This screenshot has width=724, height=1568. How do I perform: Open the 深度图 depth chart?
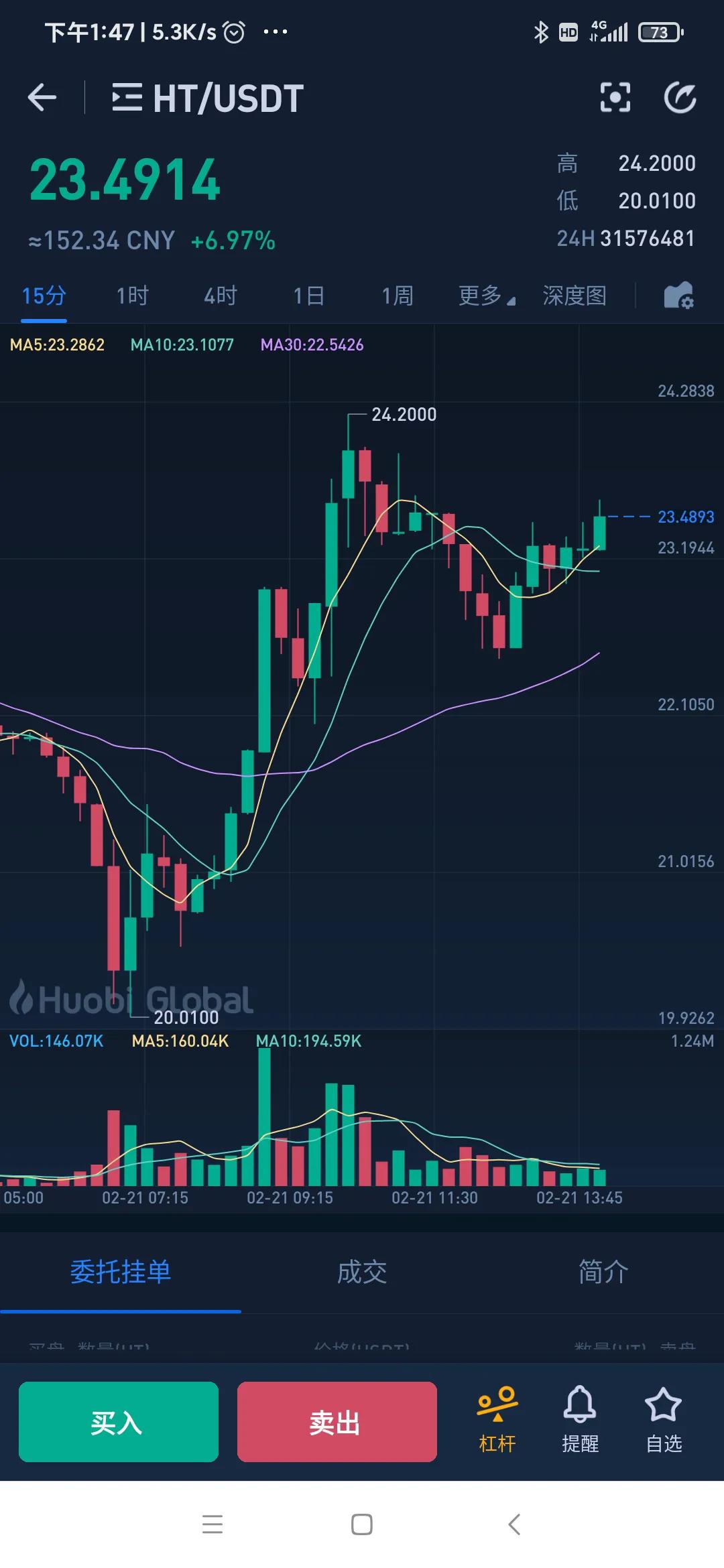[x=575, y=296]
